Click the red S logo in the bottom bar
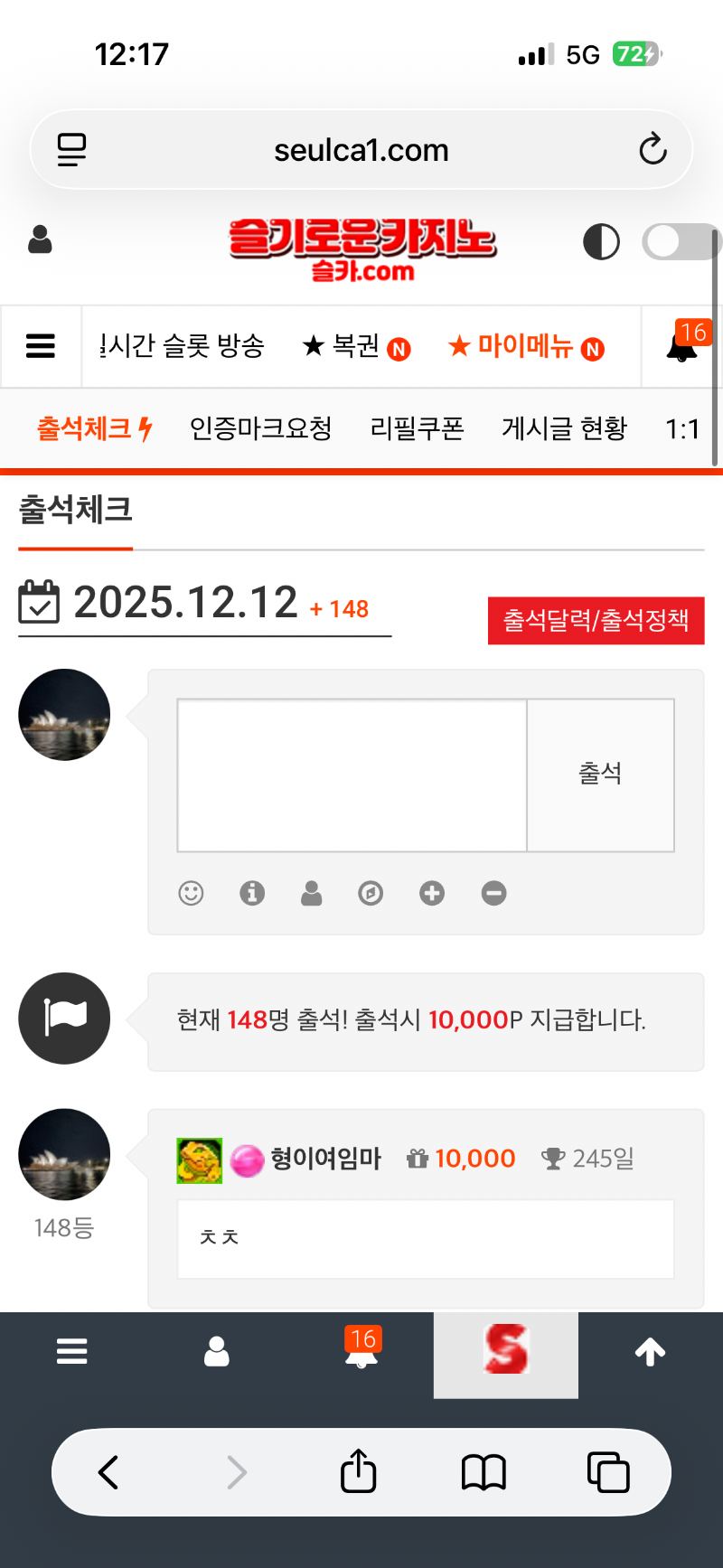The height and width of the screenshot is (1568, 723). [x=505, y=1351]
